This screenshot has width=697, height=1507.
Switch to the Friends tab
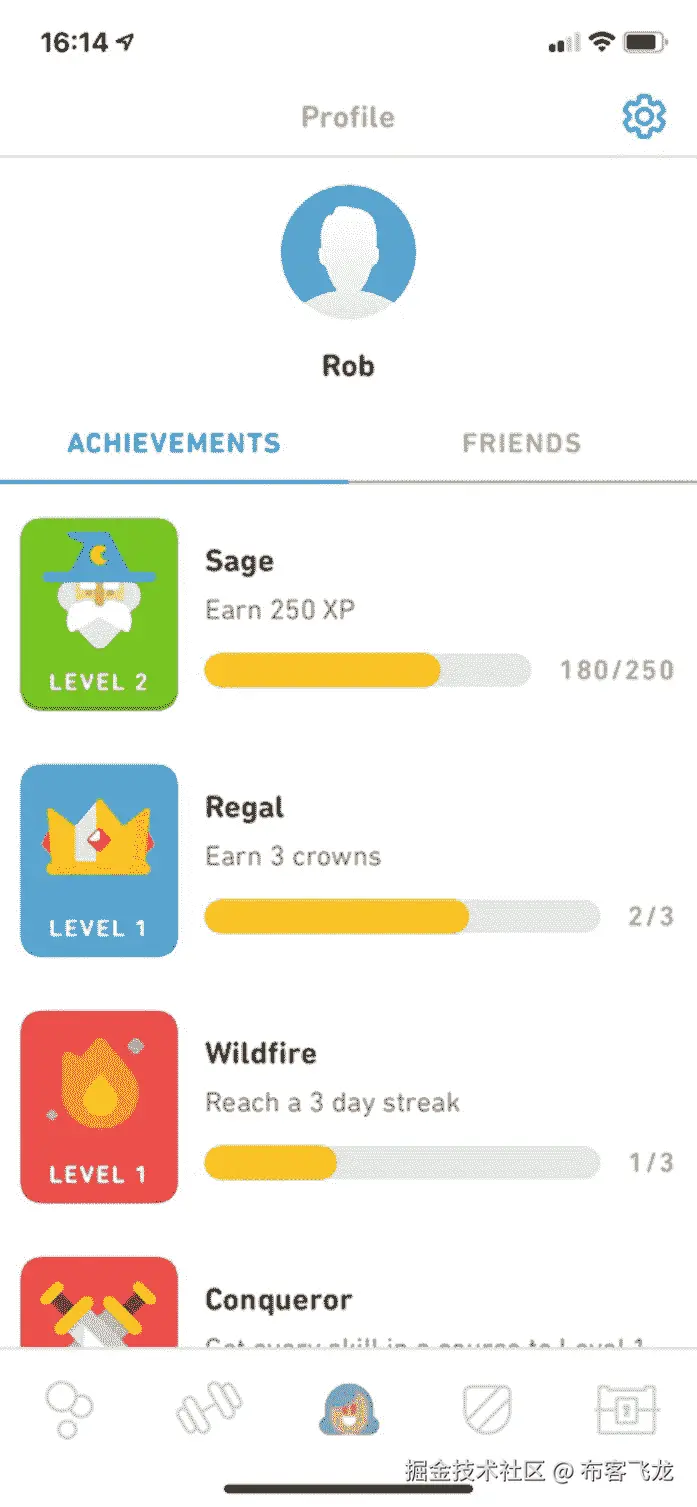pyautogui.click(x=521, y=443)
